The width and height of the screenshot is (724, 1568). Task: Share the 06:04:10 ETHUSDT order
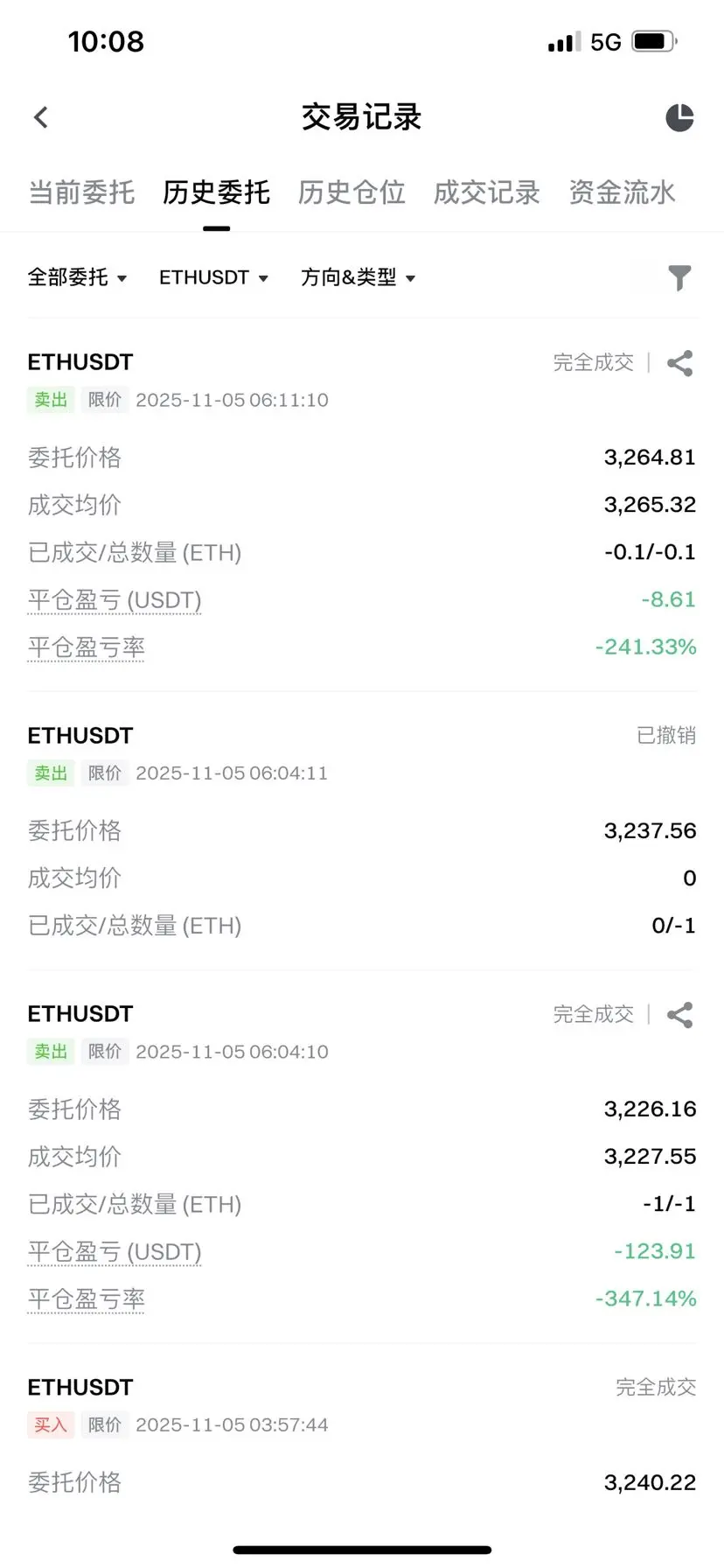679,1015
